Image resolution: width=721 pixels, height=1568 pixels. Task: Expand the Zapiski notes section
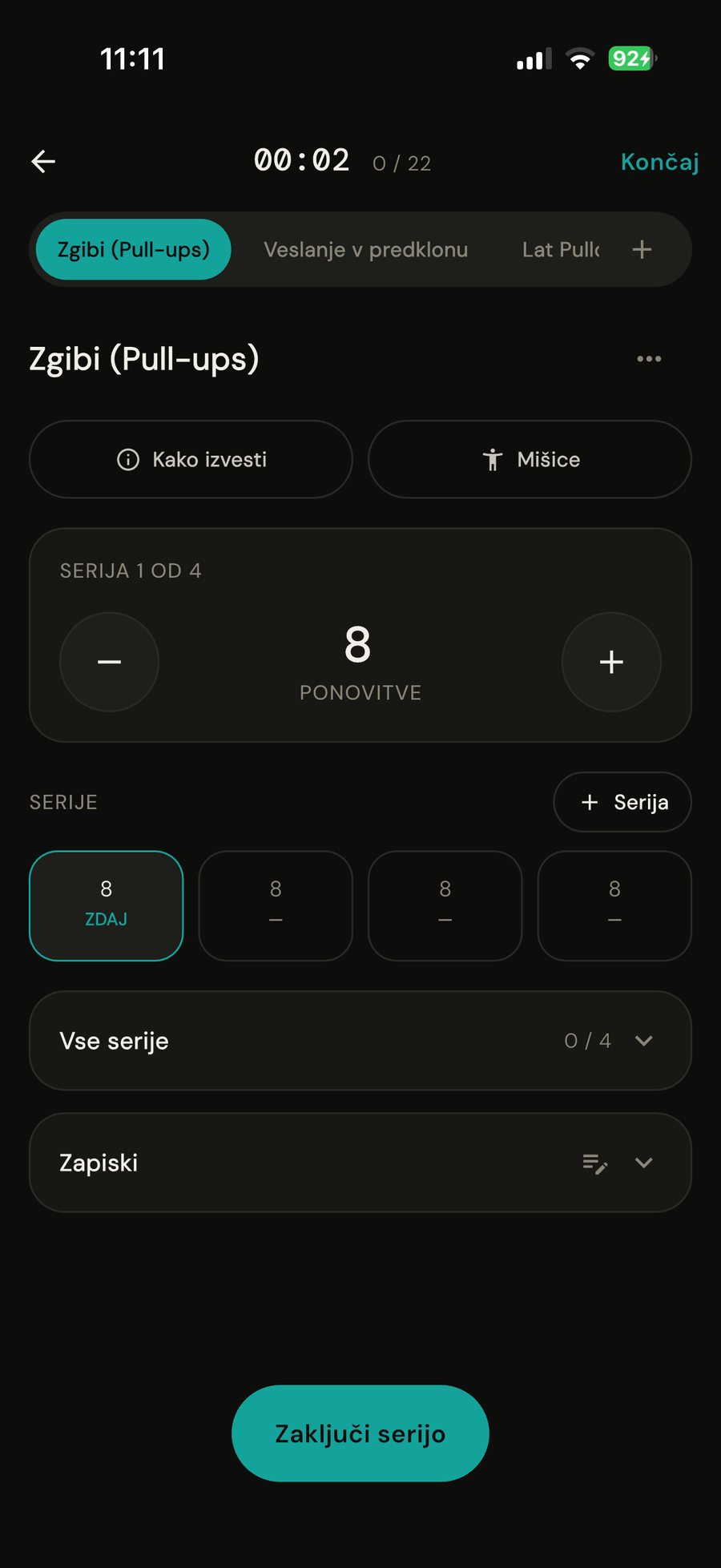[360, 1163]
